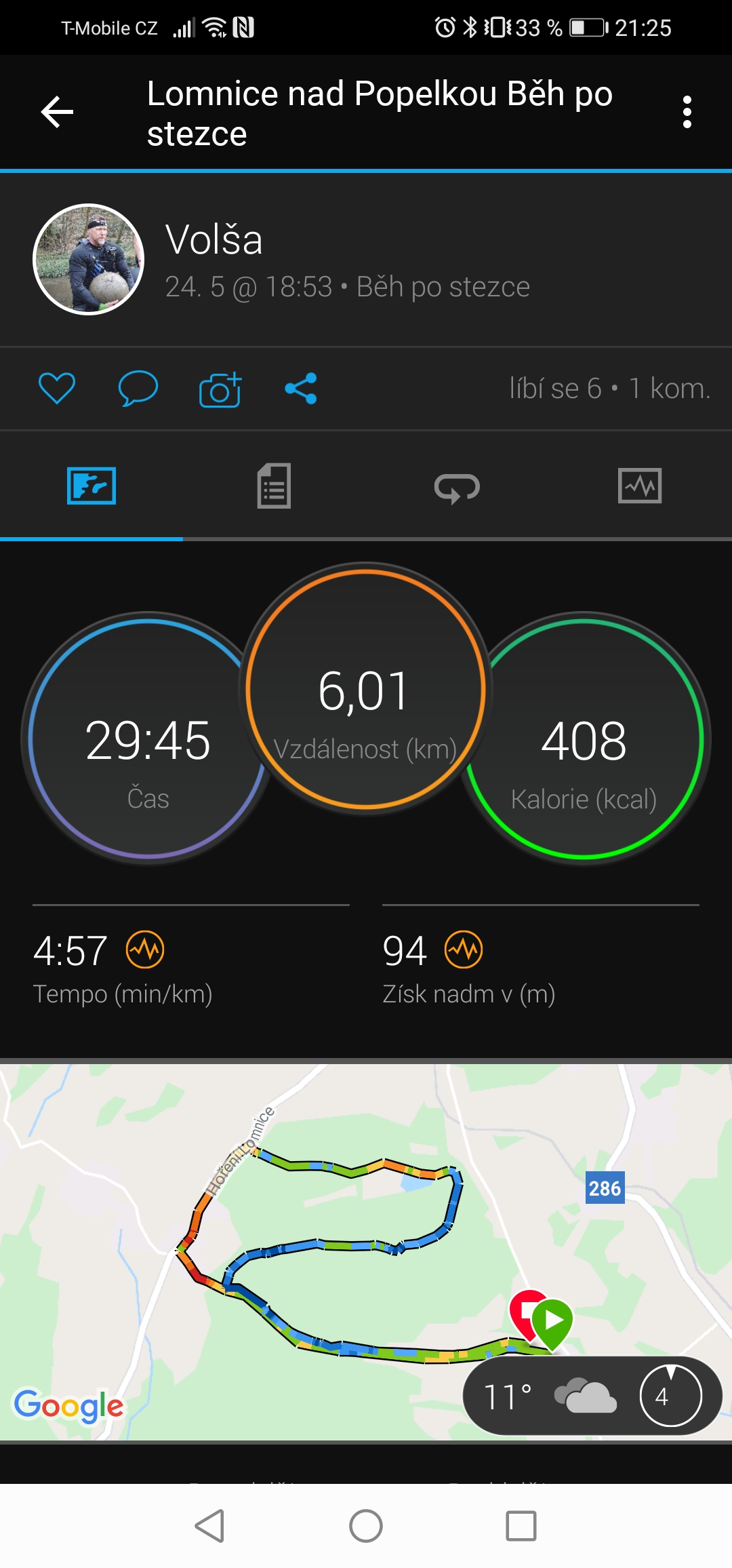
Task: Select the overview tab
Action: 91,486
